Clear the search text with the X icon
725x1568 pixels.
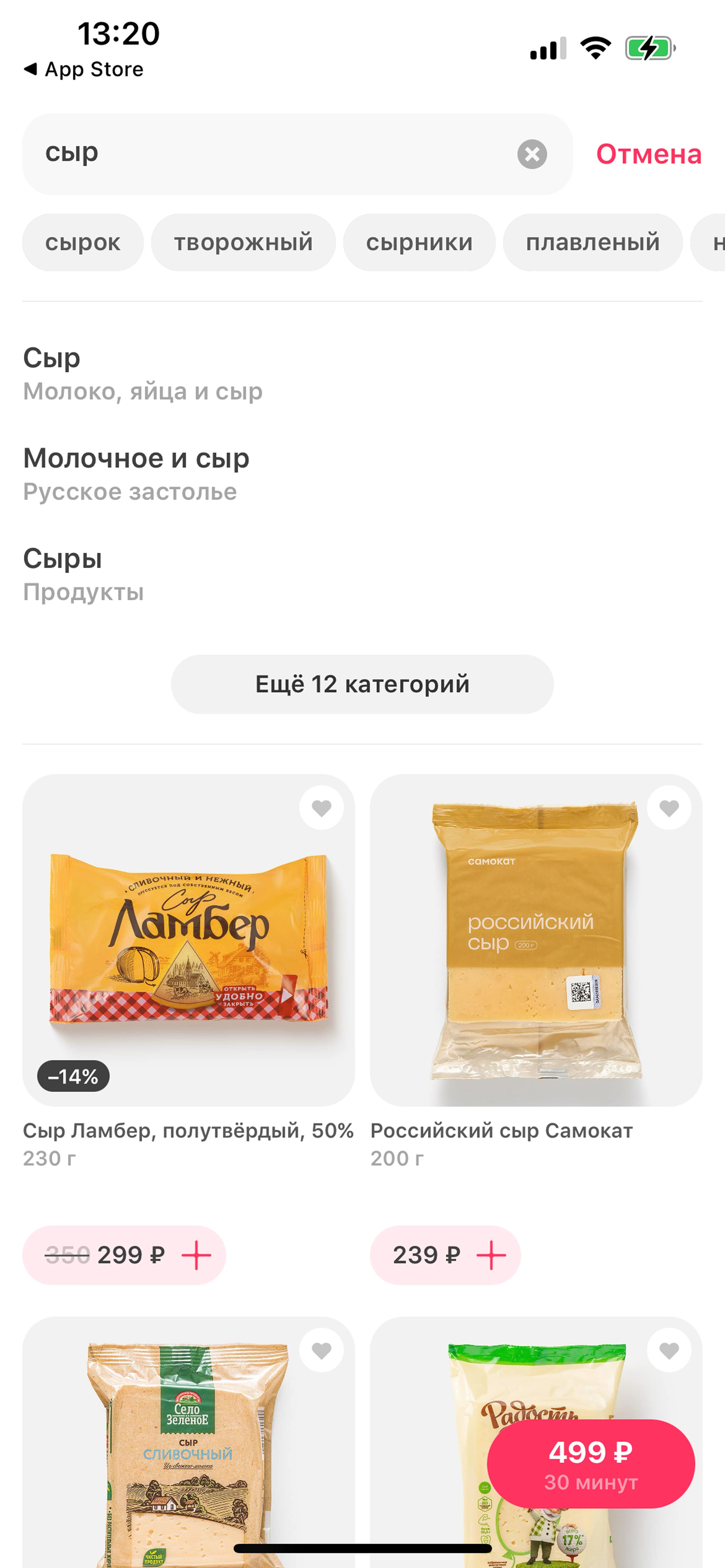(x=531, y=154)
